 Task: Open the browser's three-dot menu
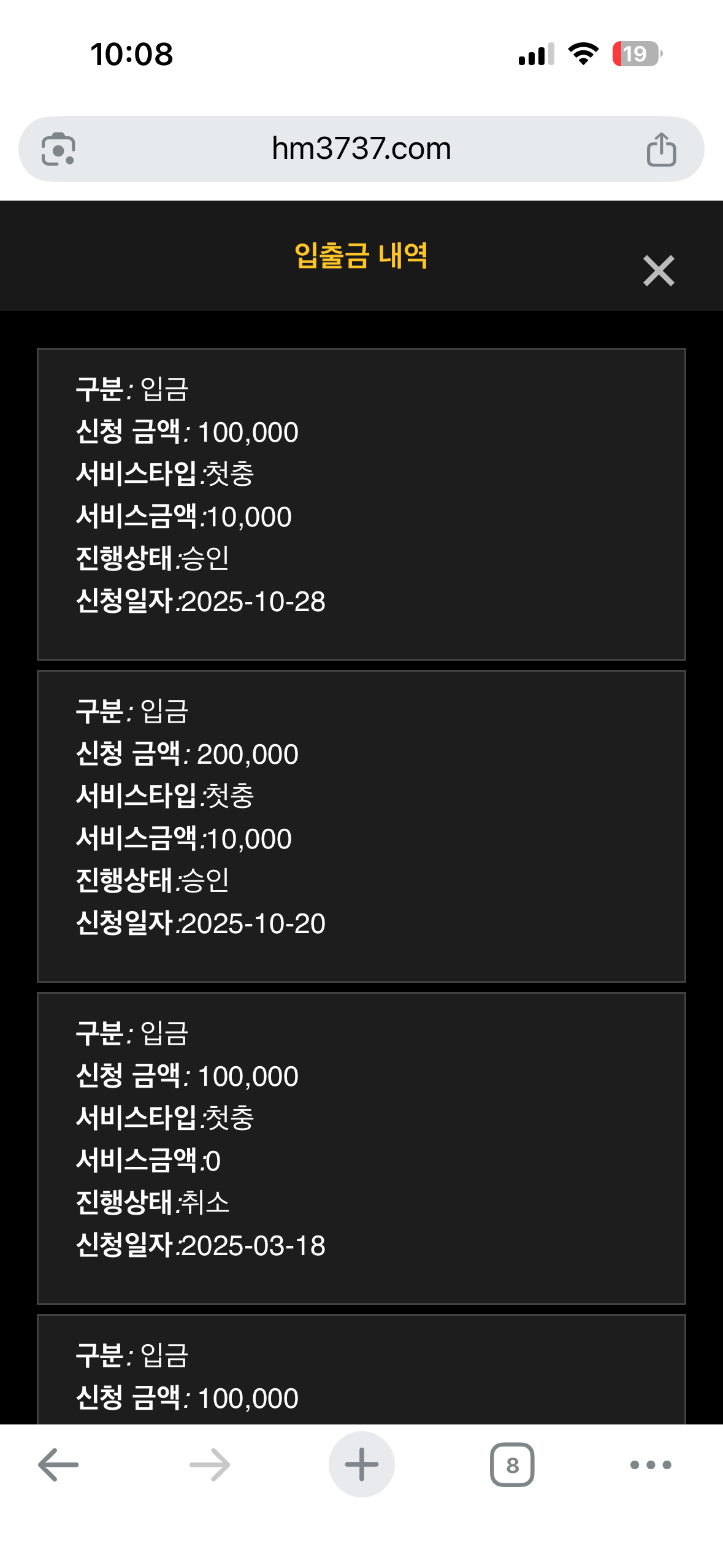point(651,1464)
